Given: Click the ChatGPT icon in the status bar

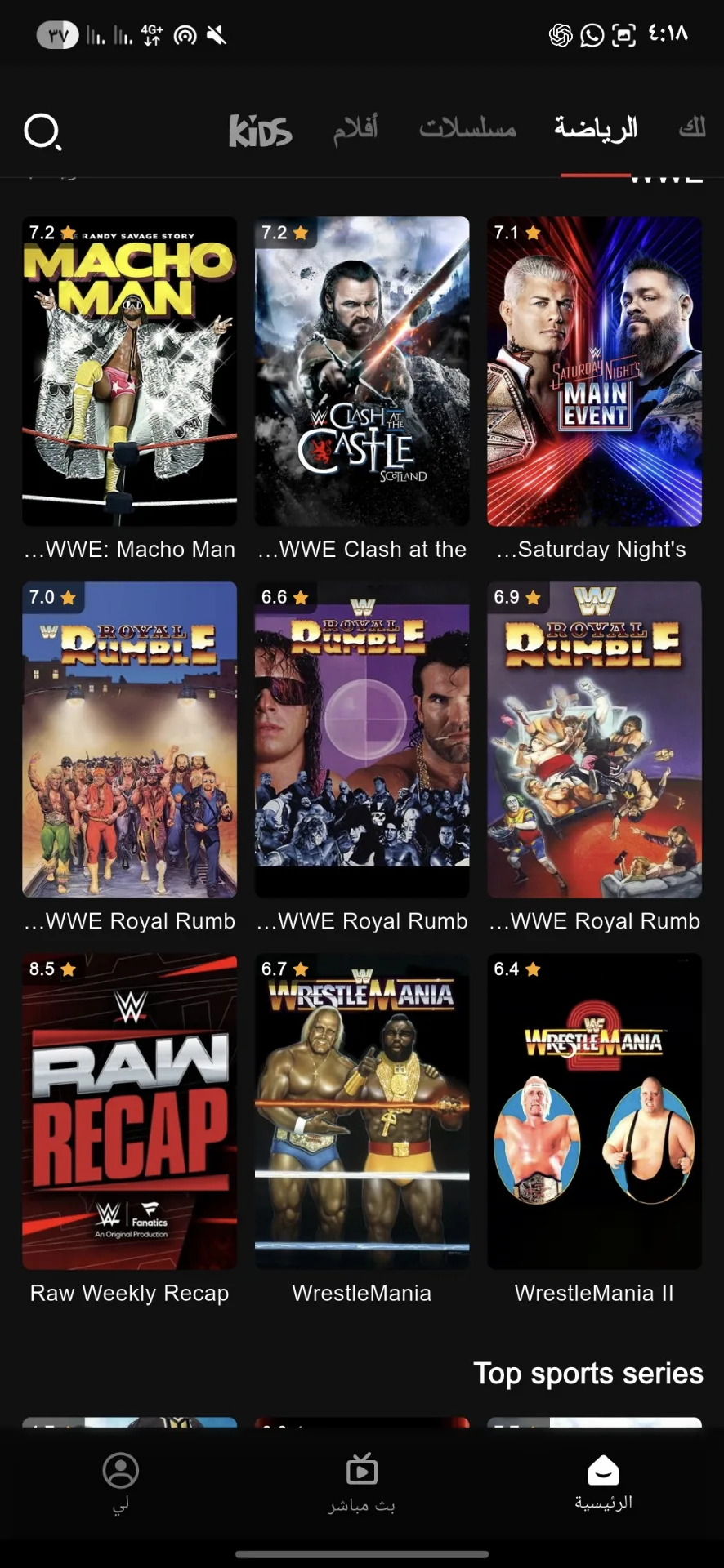Looking at the screenshot, I should coord(559,35).
